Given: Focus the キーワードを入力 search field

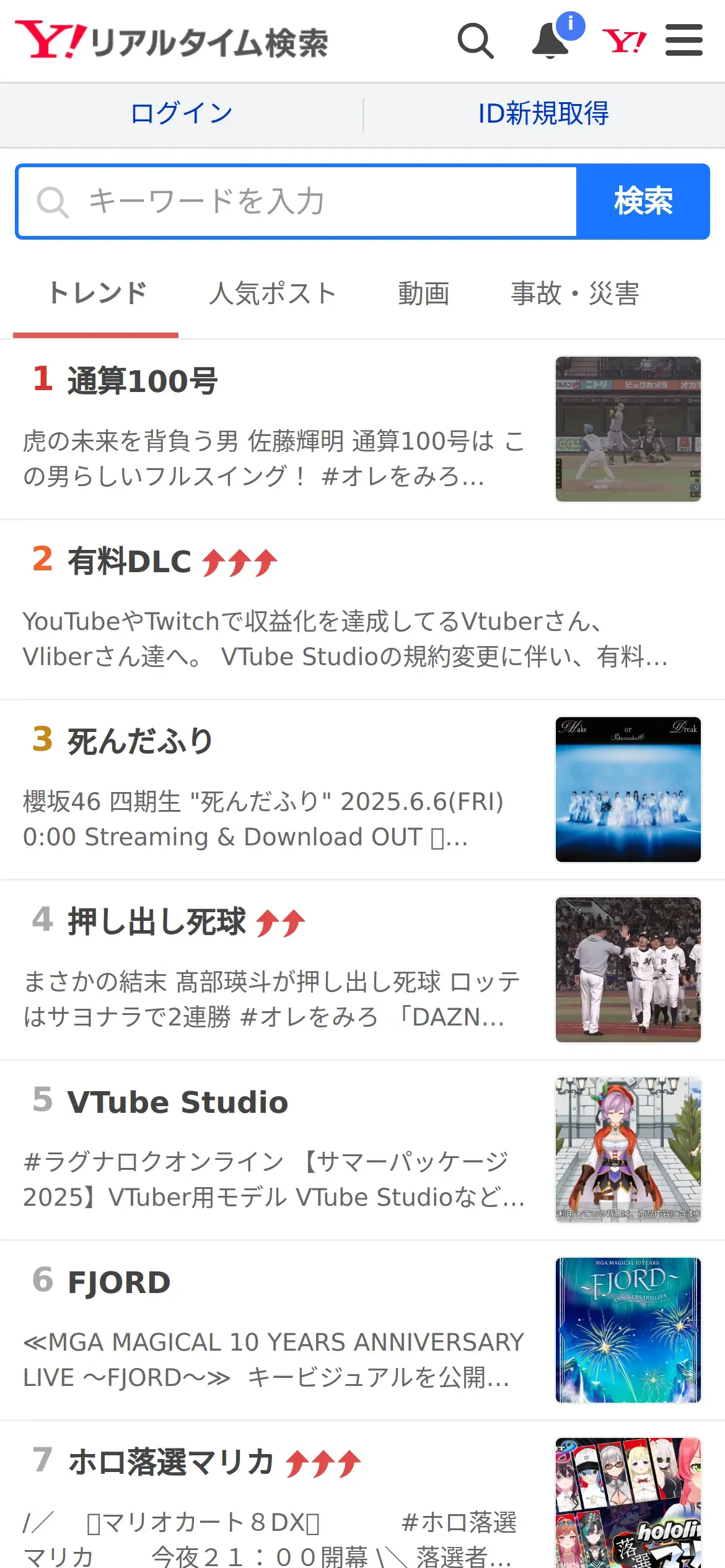Looking at the screenshot, I should [297, 201].
